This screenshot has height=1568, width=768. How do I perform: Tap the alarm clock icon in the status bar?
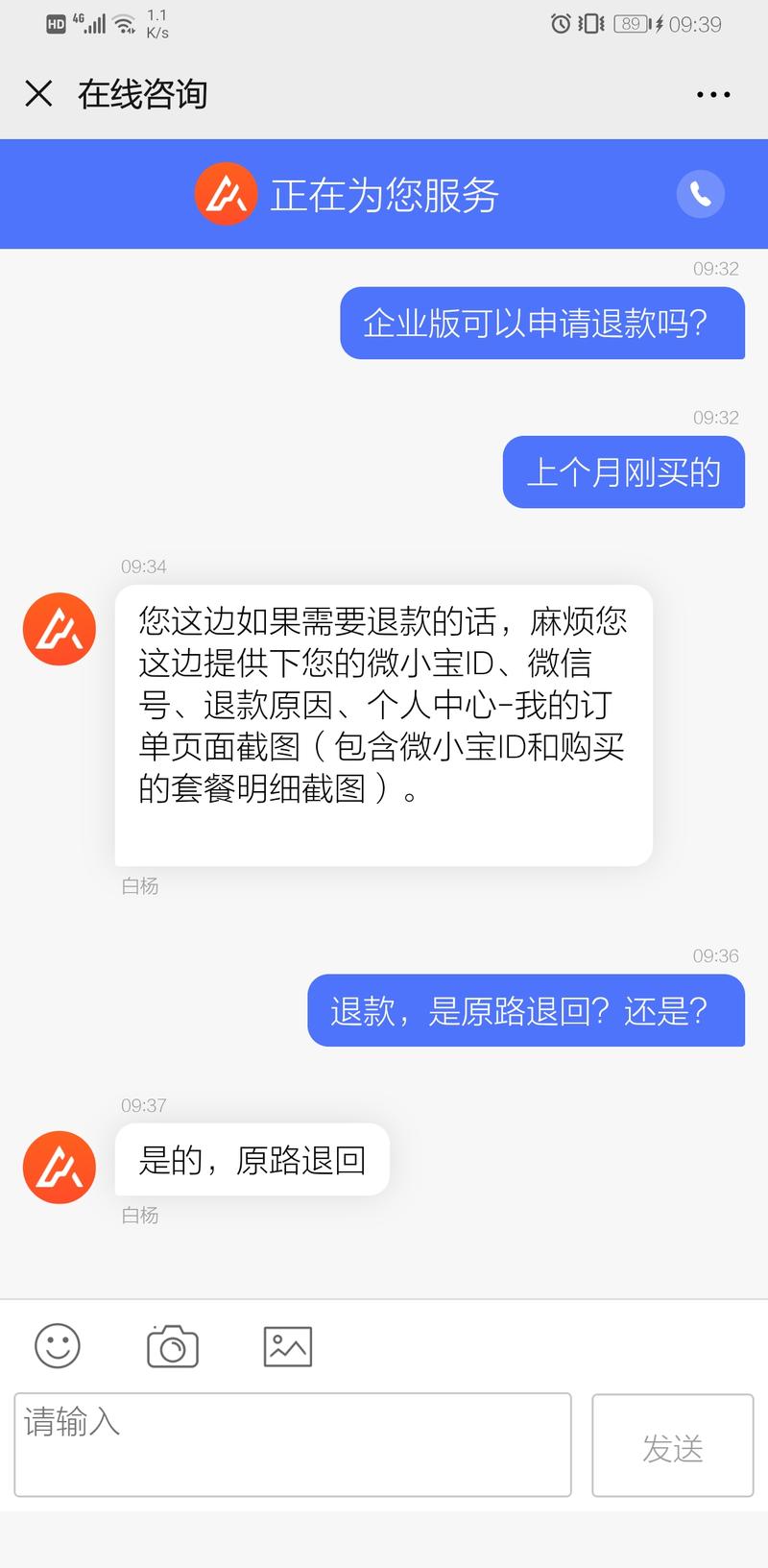560,24
